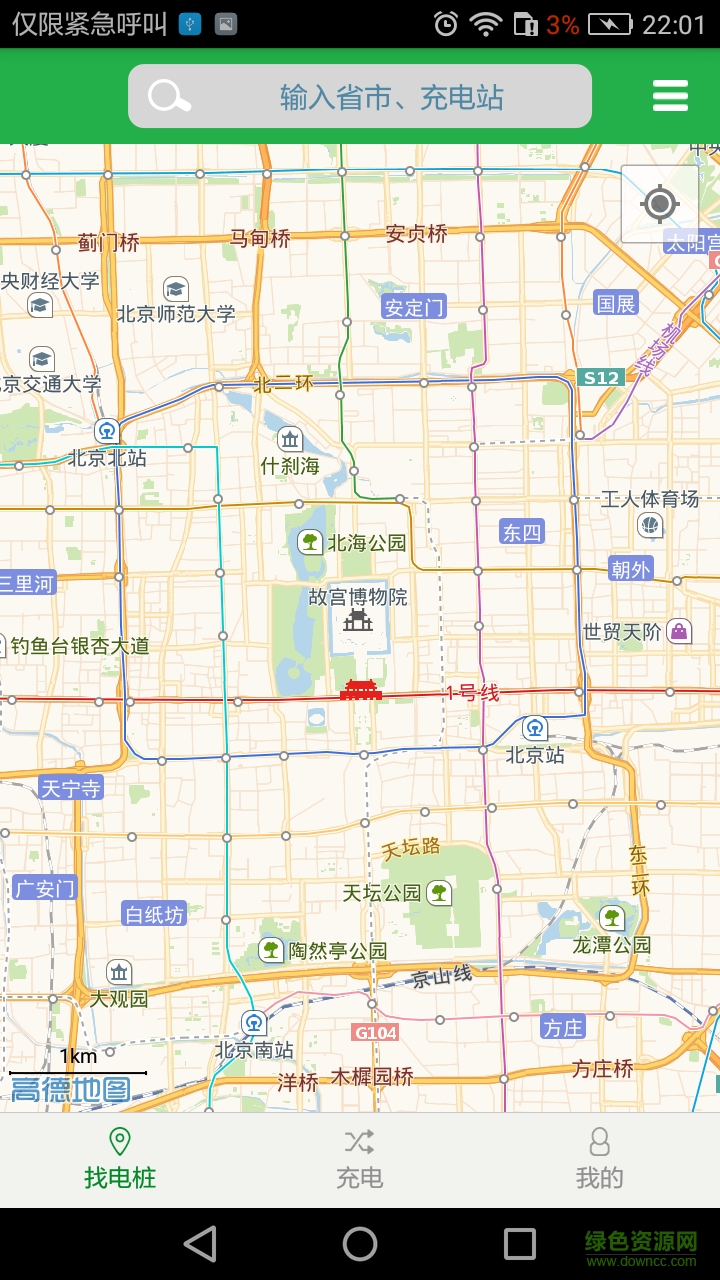Switch to the 充电 tab
Viewport: 720px width, 1280px height.
click(359, 1158)
